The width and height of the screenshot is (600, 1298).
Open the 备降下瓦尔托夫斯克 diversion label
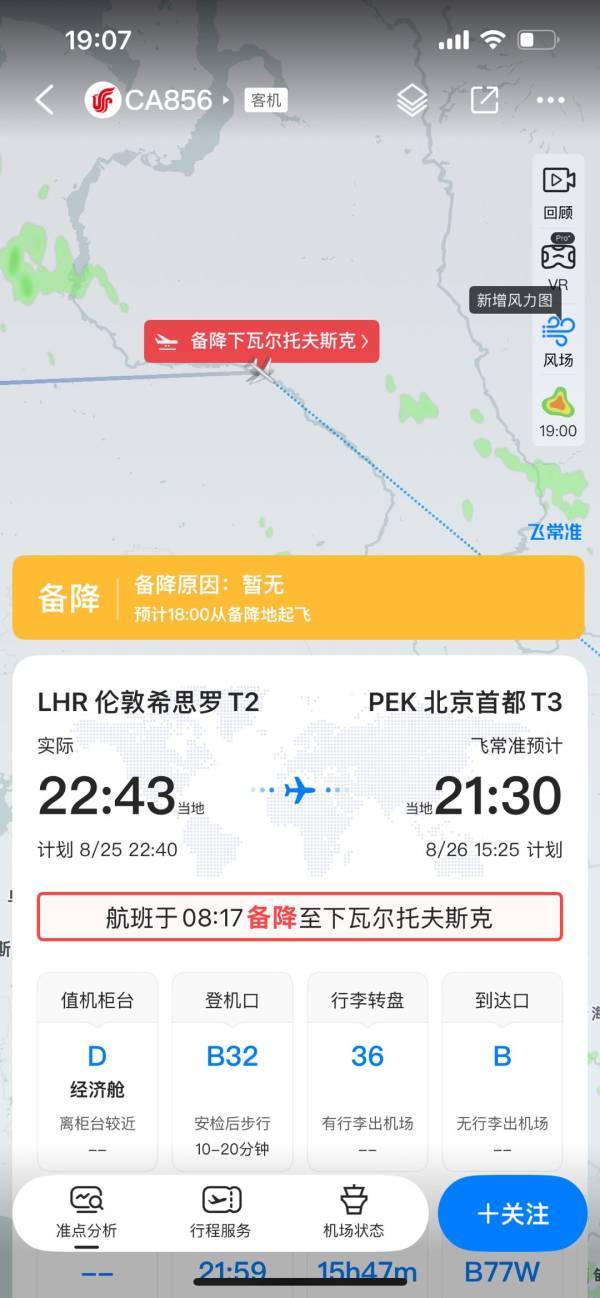[x=262, y=341]
